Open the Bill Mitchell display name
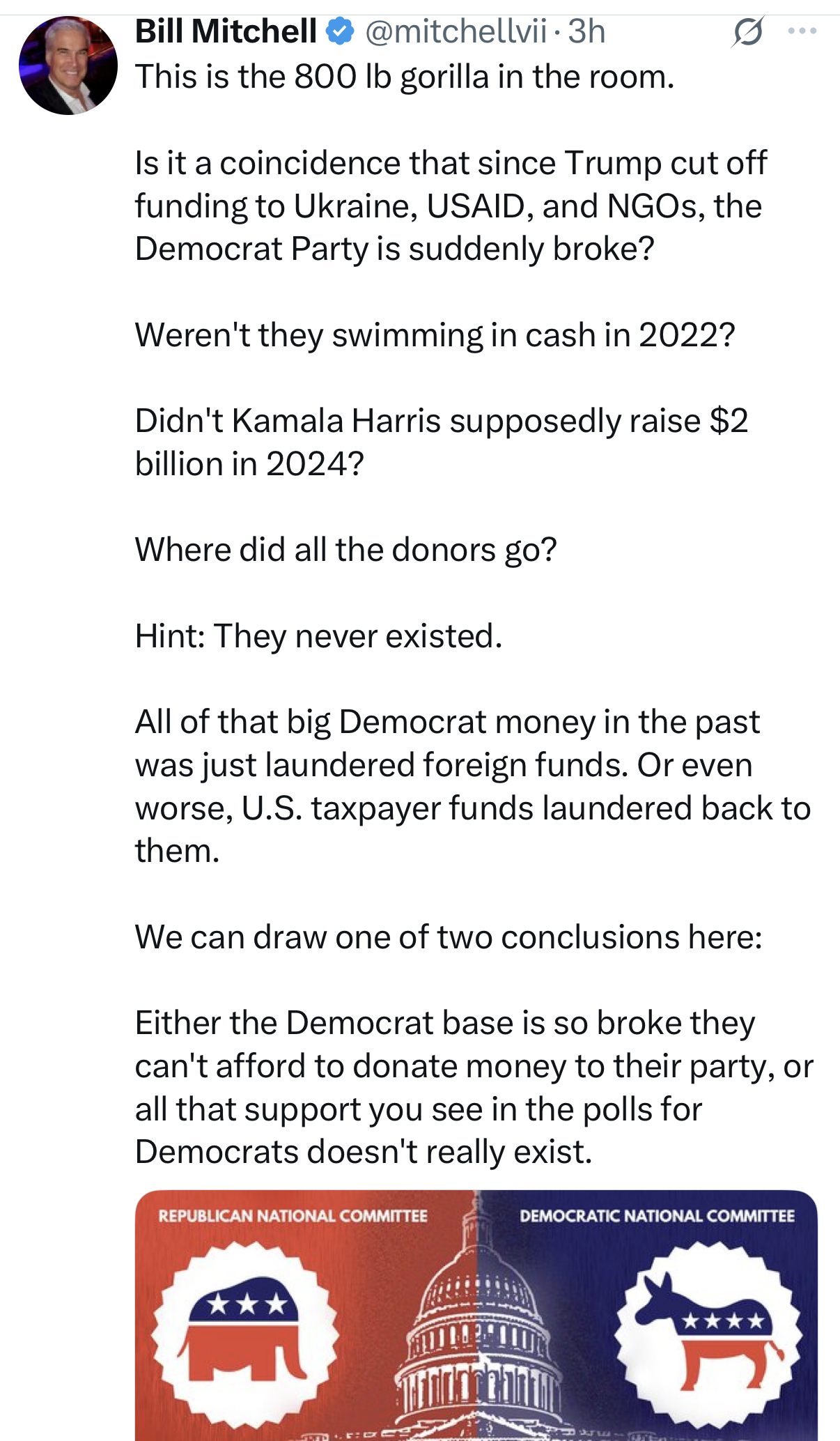 point(226,31)
